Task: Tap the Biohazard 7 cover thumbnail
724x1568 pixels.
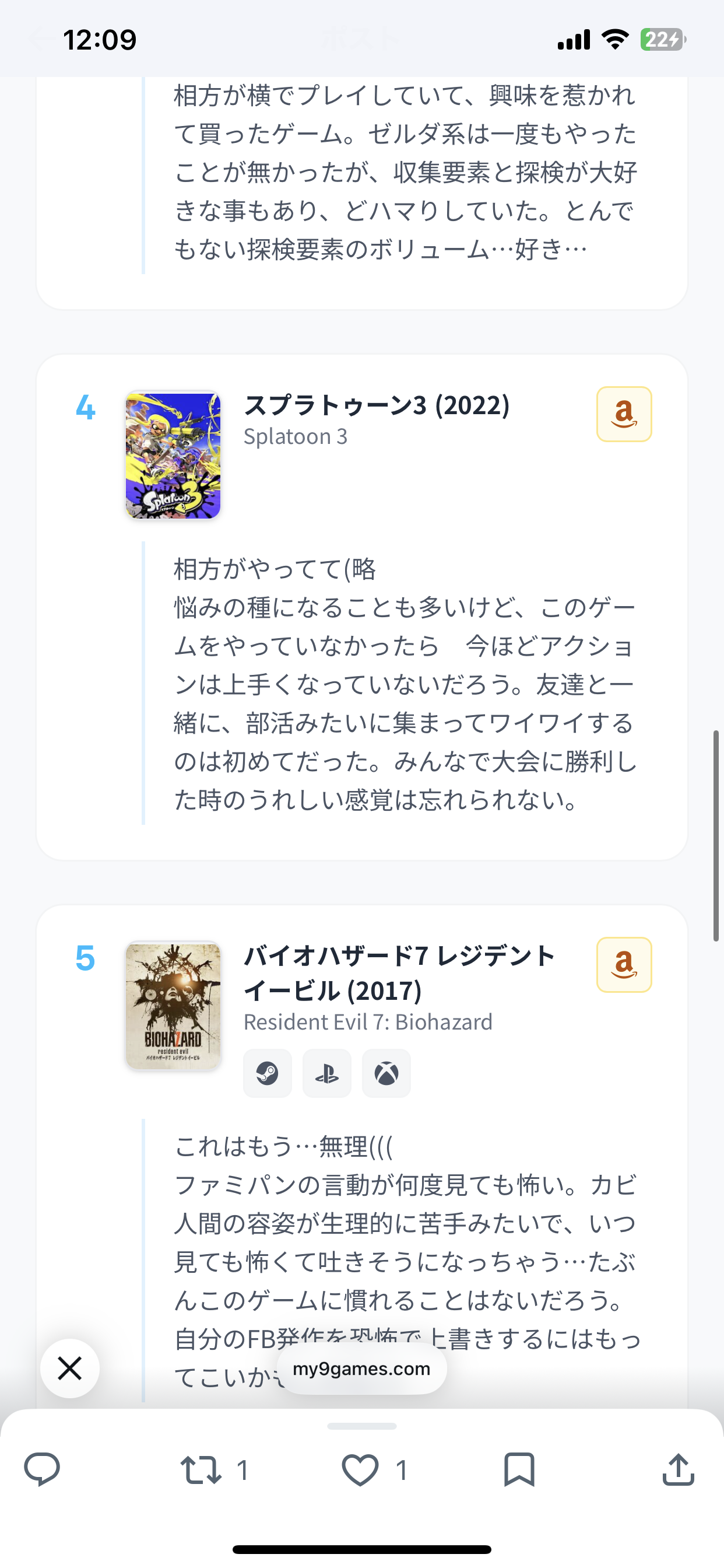Action: (x=173, y=1006)
